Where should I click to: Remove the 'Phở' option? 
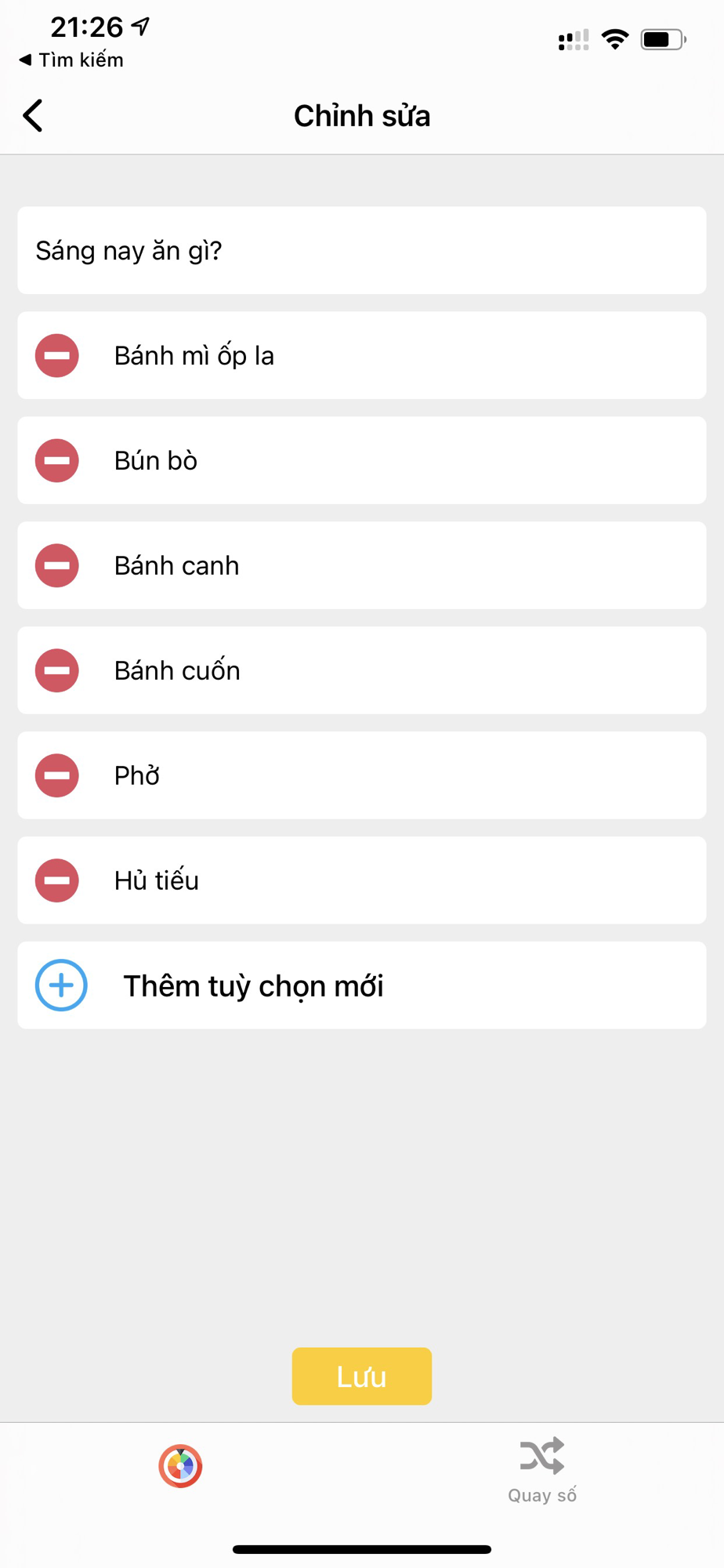pos(57,776)
